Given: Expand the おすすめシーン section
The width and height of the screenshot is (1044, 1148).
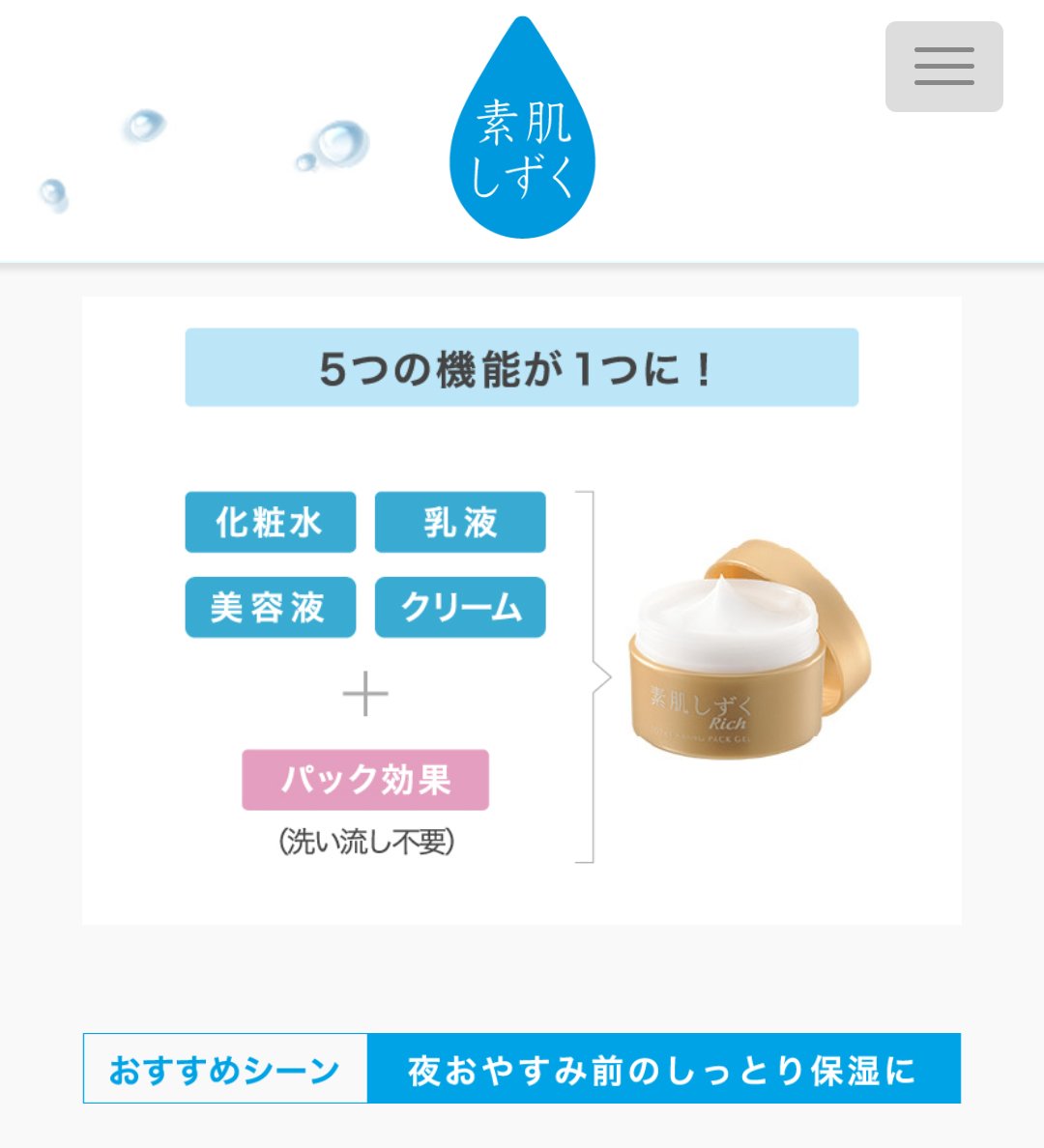Looking at the screenshot, I should [225, 1068].
